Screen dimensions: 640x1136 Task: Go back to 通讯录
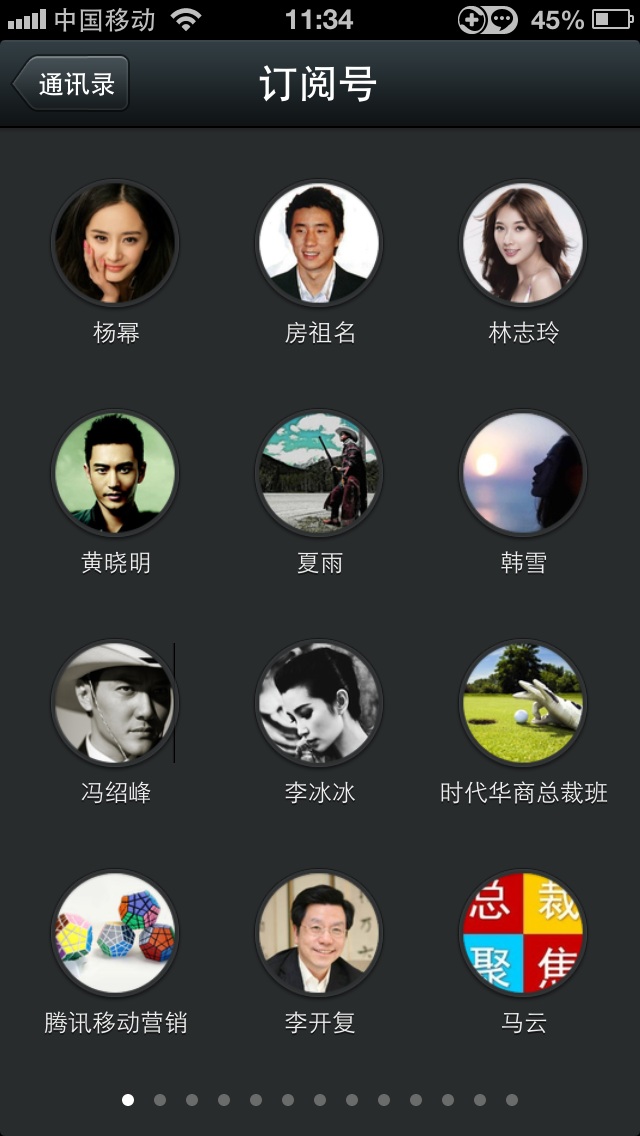click(x=72, y=84)
